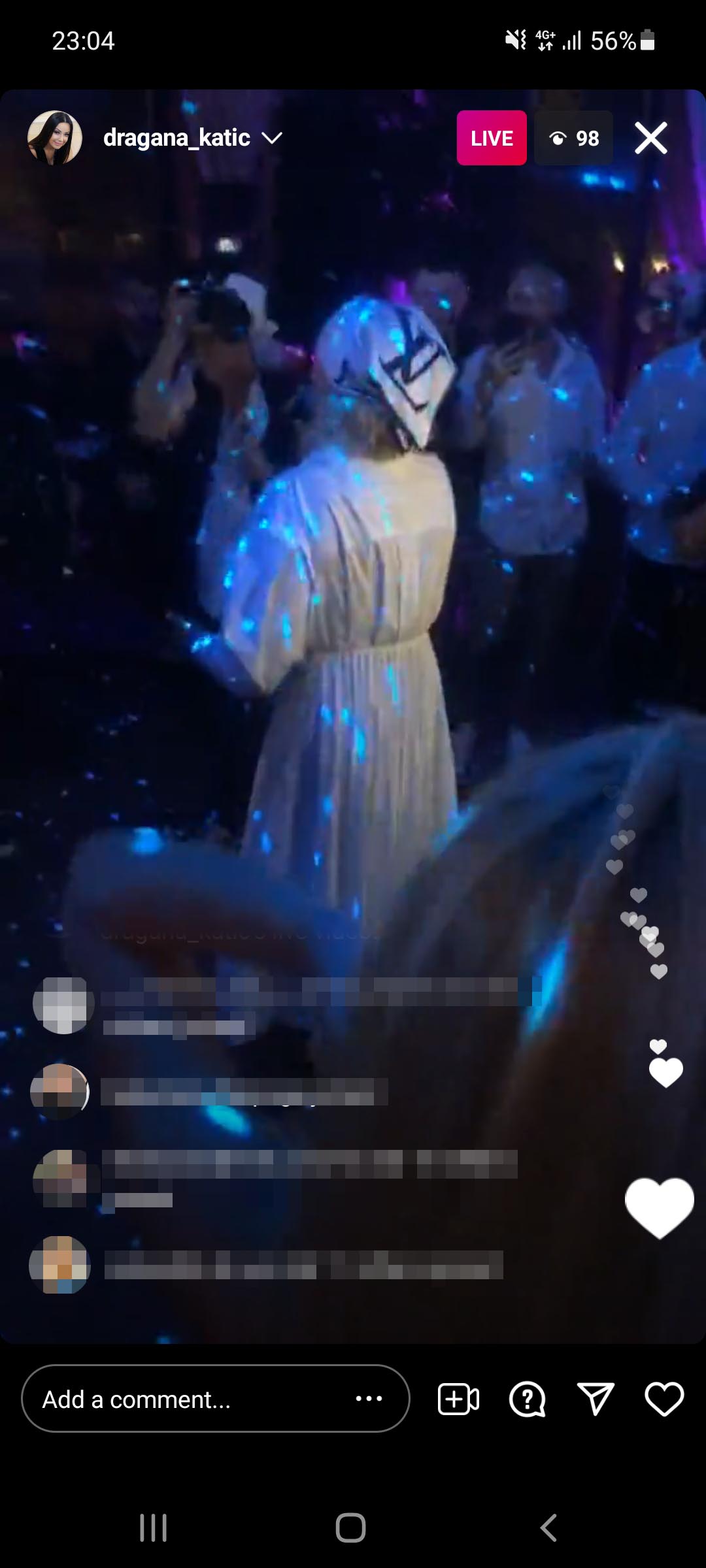Open dragana_katic's profile picture
The width and height of the screenshot is (706, 1568).
[55, 138]
